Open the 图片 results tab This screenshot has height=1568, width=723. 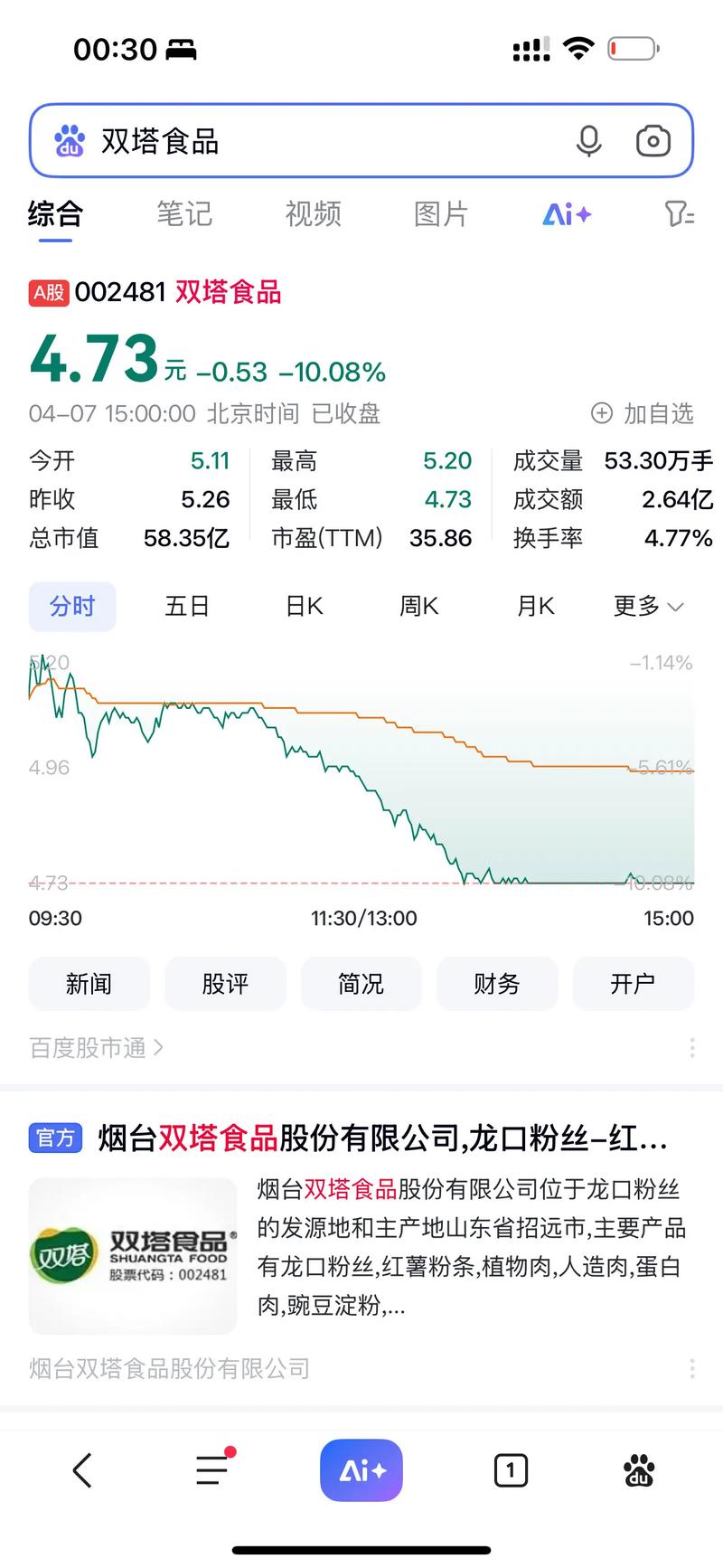pos(440,214)
